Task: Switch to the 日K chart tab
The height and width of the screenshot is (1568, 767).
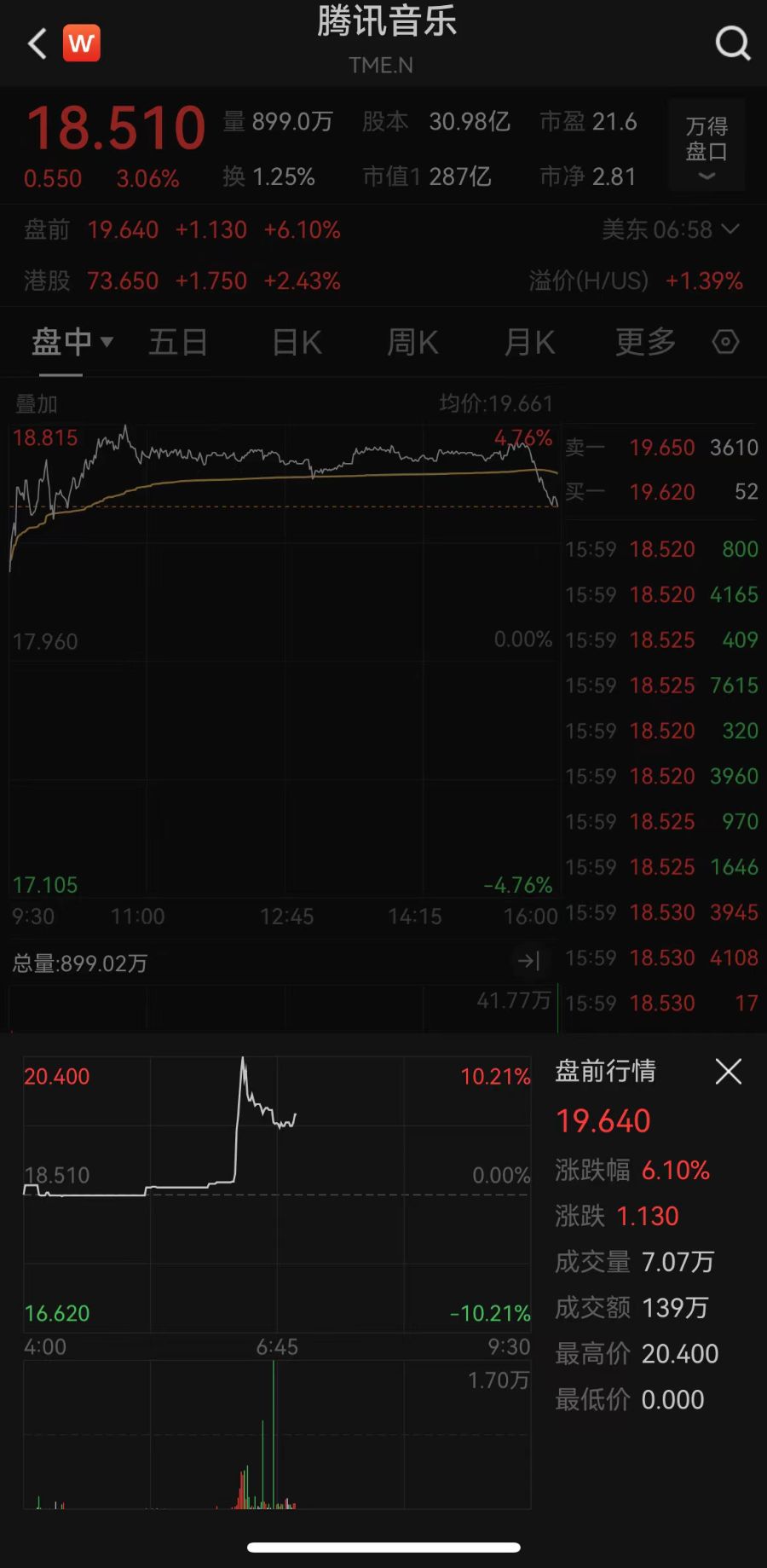Action: (x=297, y=343)
